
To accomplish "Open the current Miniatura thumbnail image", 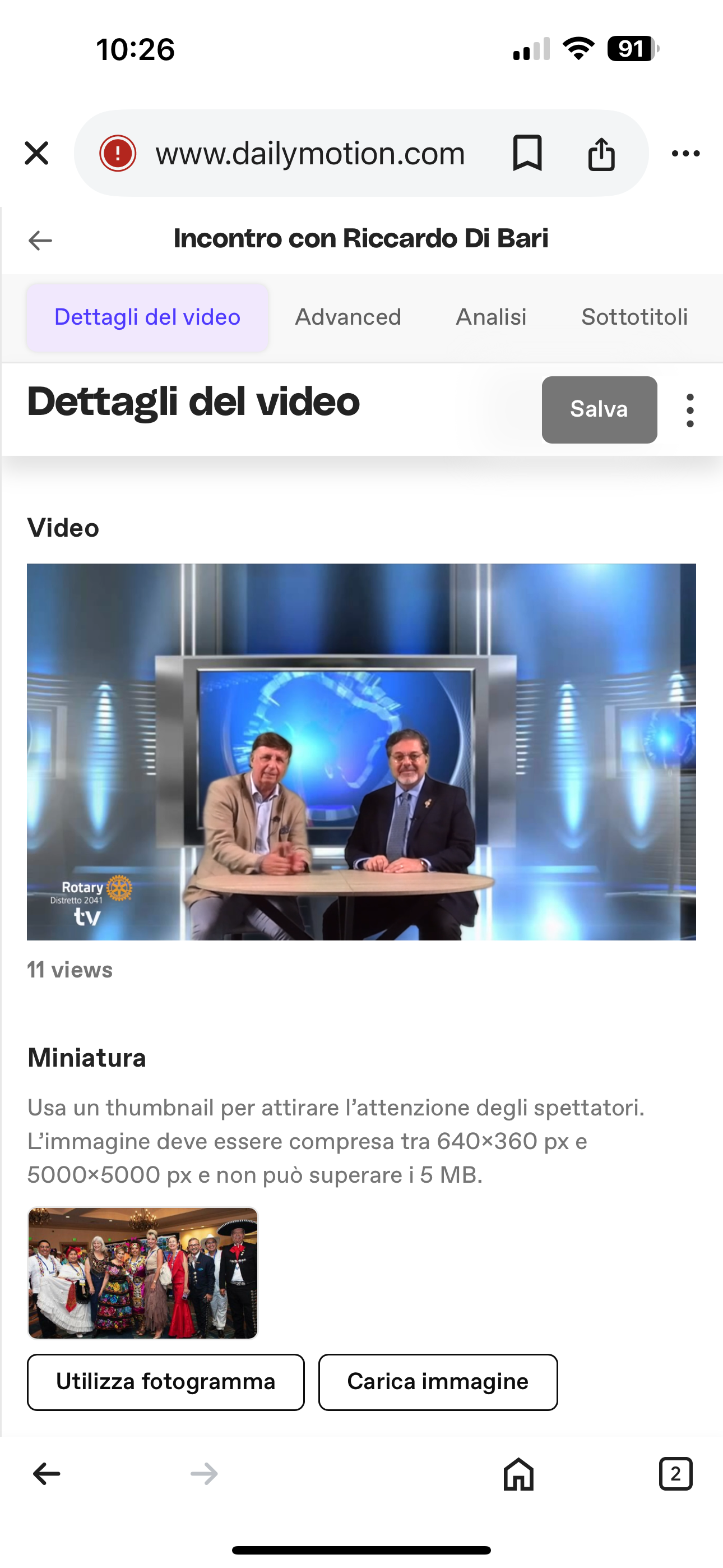I will [x=143, y=1273].
